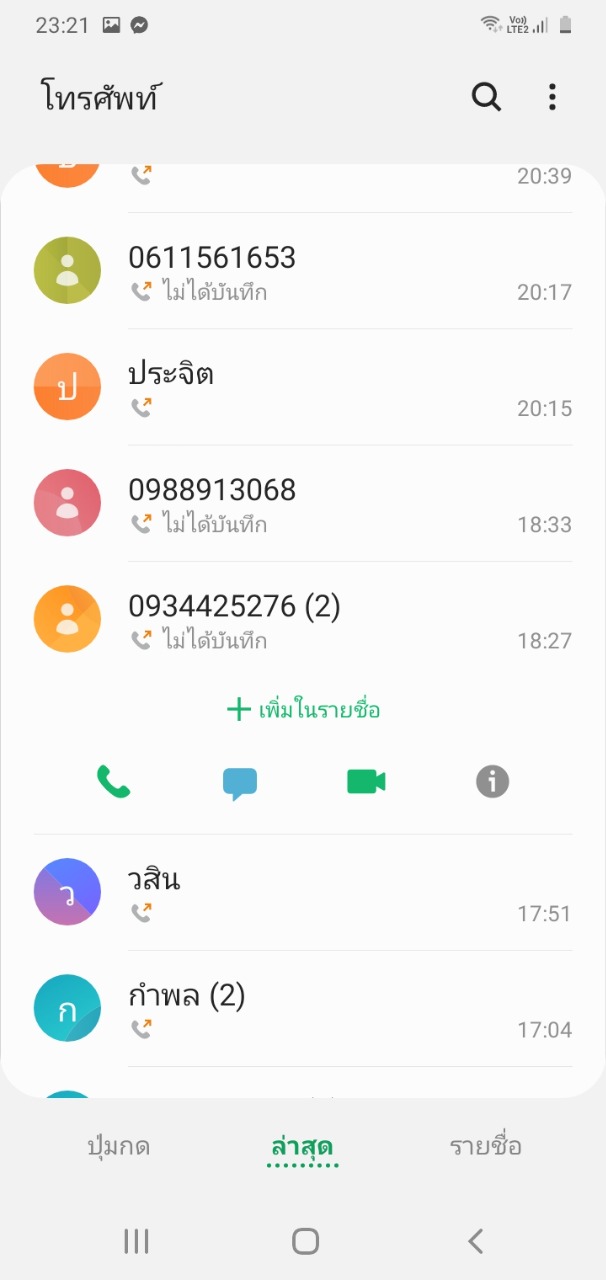The image size is (606, 1280).
Task: Open the call entry for ประจิต
Action: pyautogui.click(x=303, y=387)
